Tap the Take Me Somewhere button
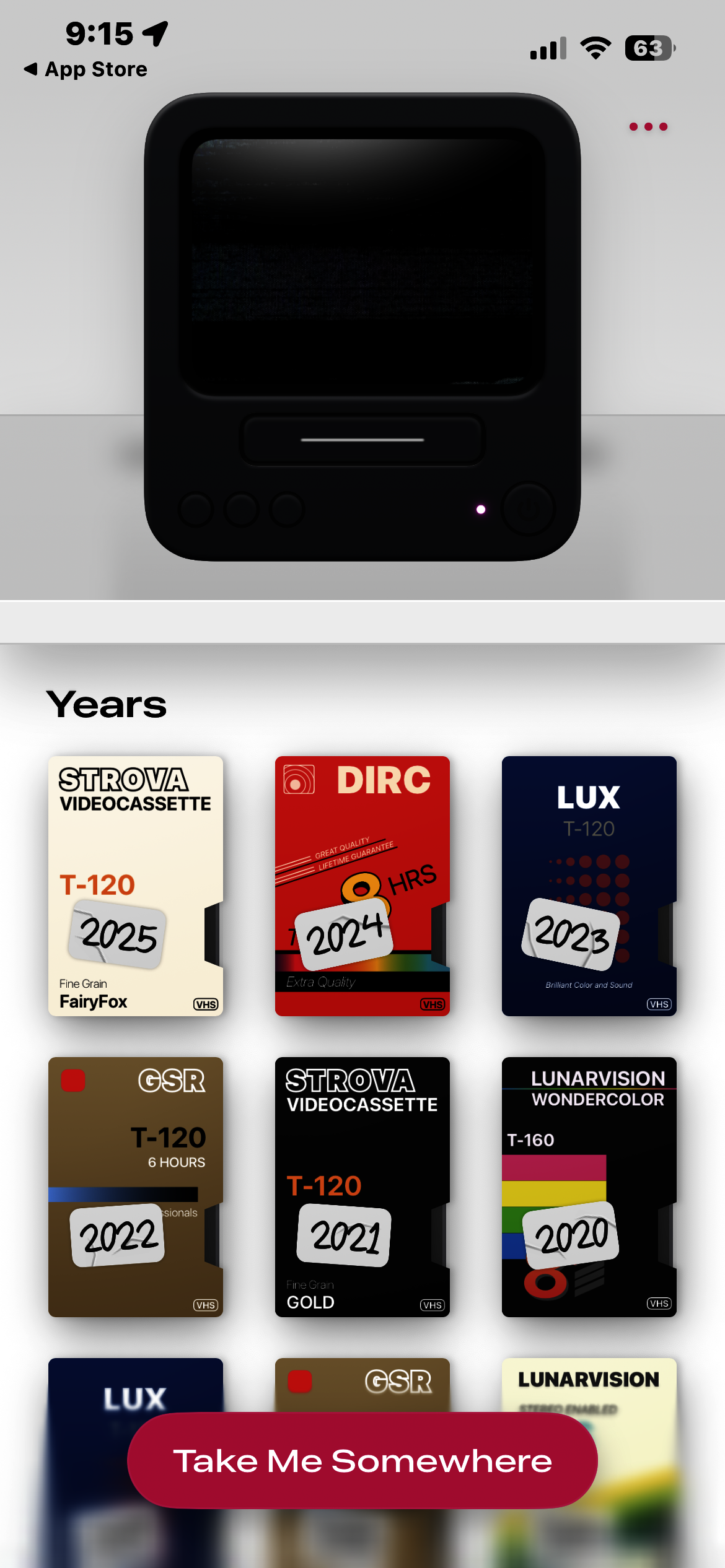This screenshot has width=725, height=1568. (x=362, y=1460)
